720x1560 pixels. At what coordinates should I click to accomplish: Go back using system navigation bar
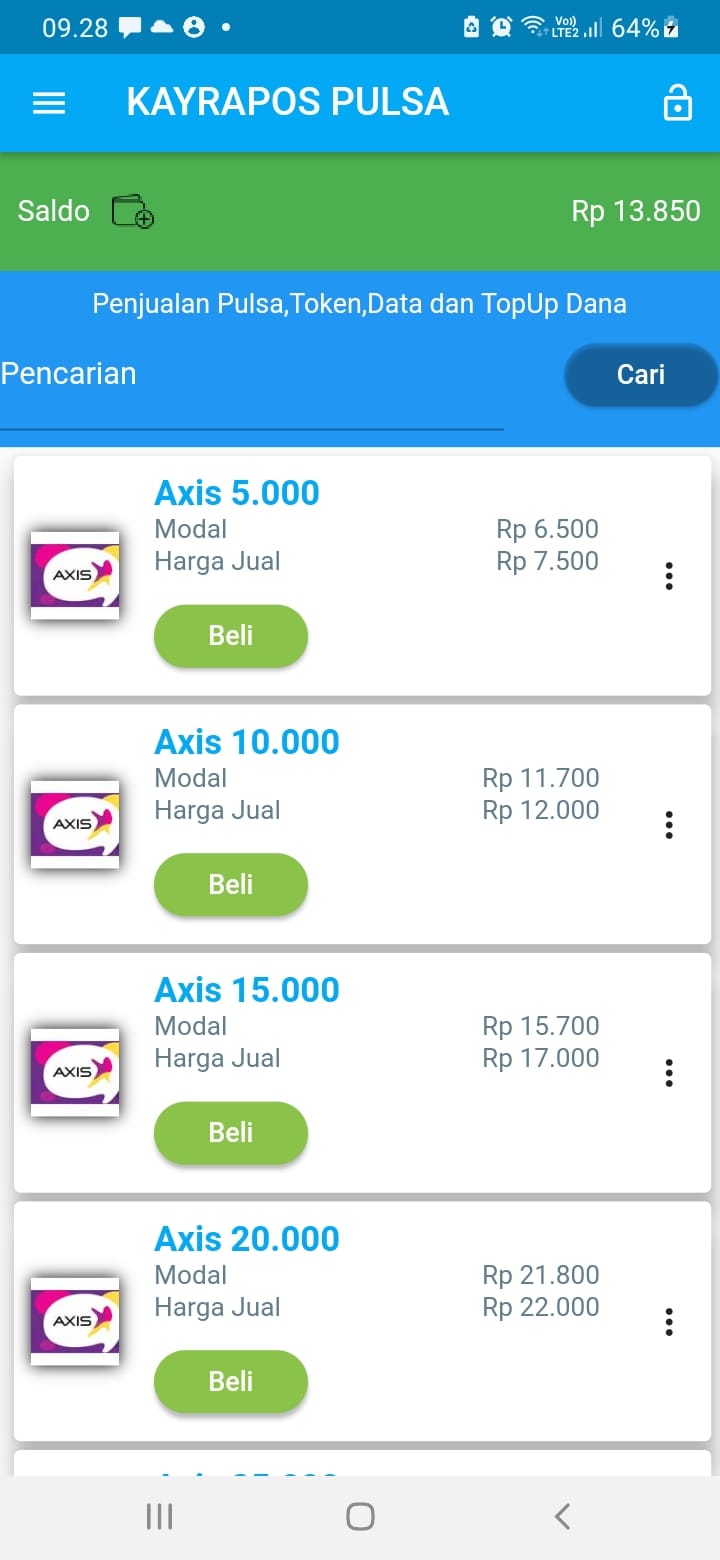pos(562,1516)
